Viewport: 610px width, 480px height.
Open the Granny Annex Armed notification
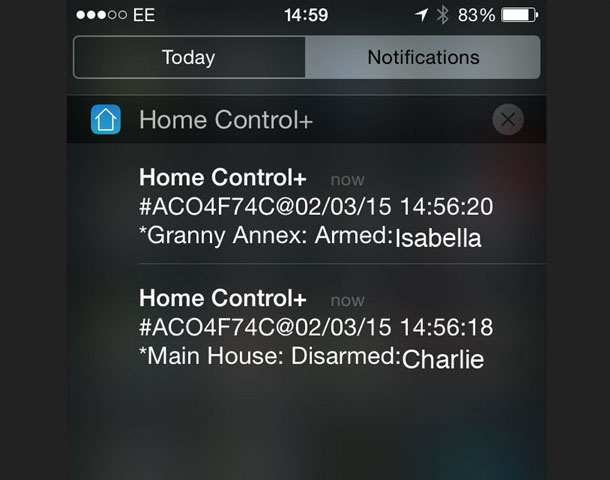310,208
